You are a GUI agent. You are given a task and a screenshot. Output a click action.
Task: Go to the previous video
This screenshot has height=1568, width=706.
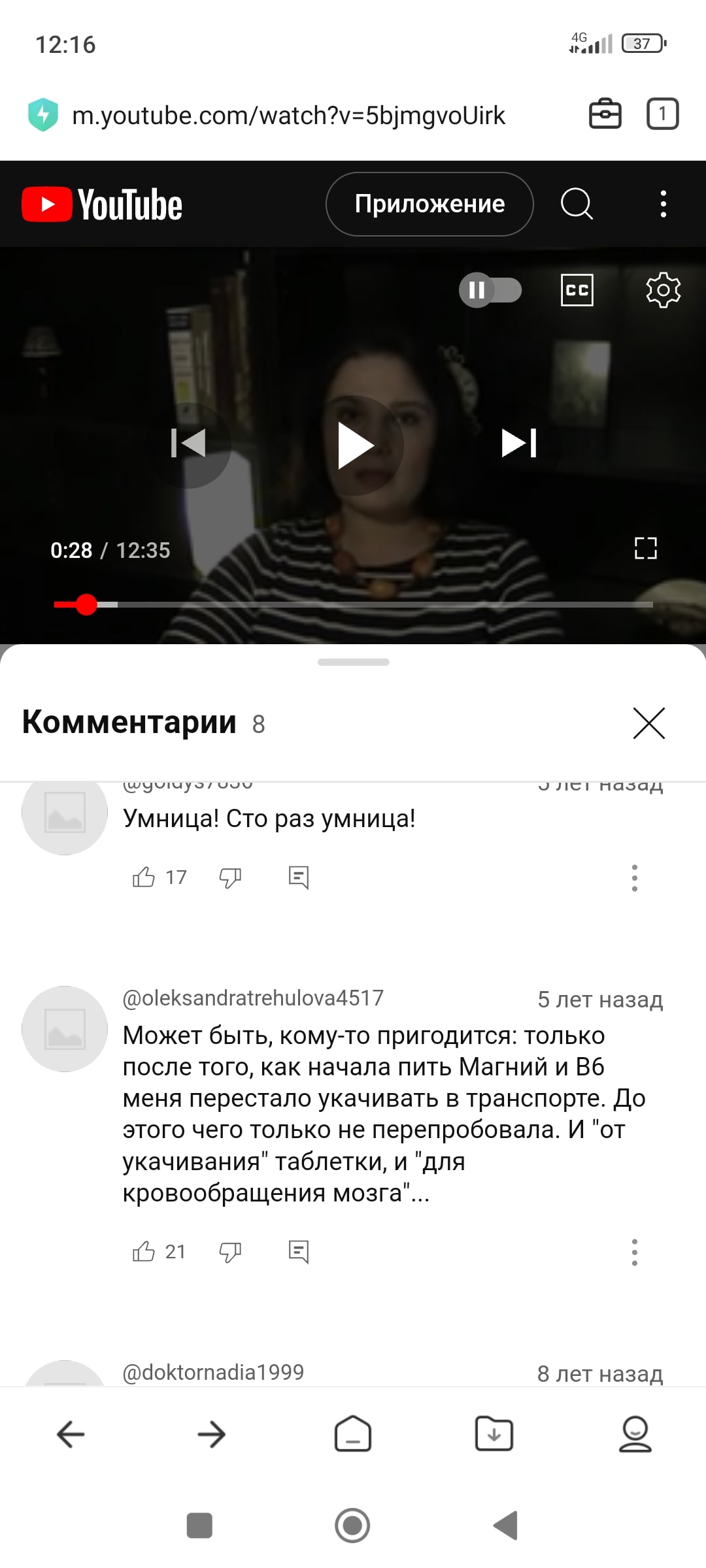(x=188, y=443)
